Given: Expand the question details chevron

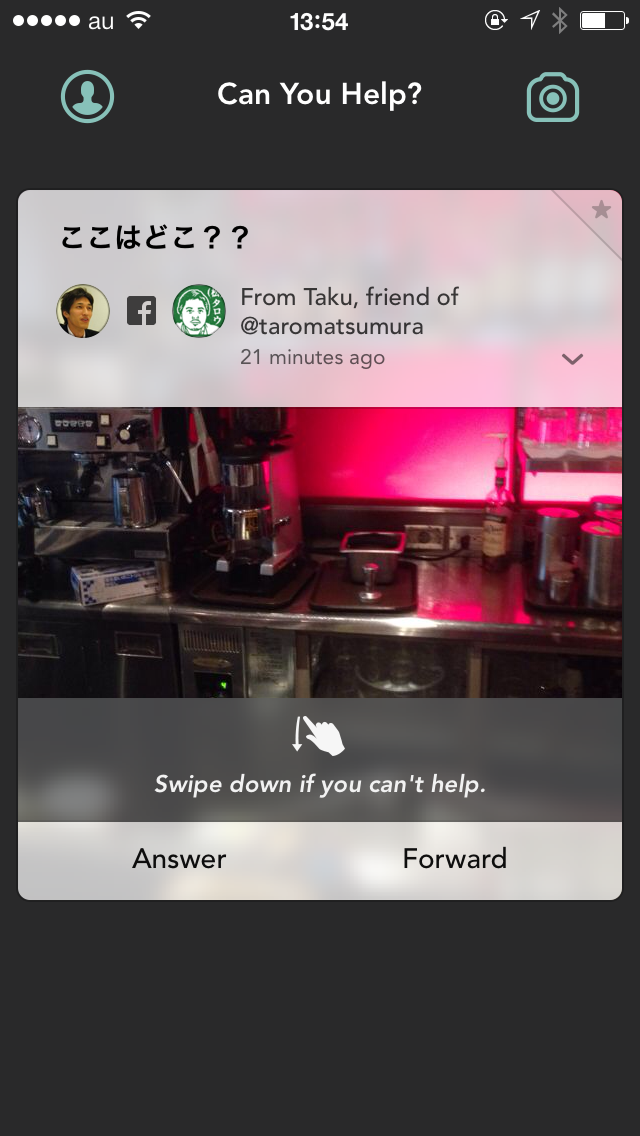Looking at the screenshot, I should pyautogui.click(x=572, y=359).
